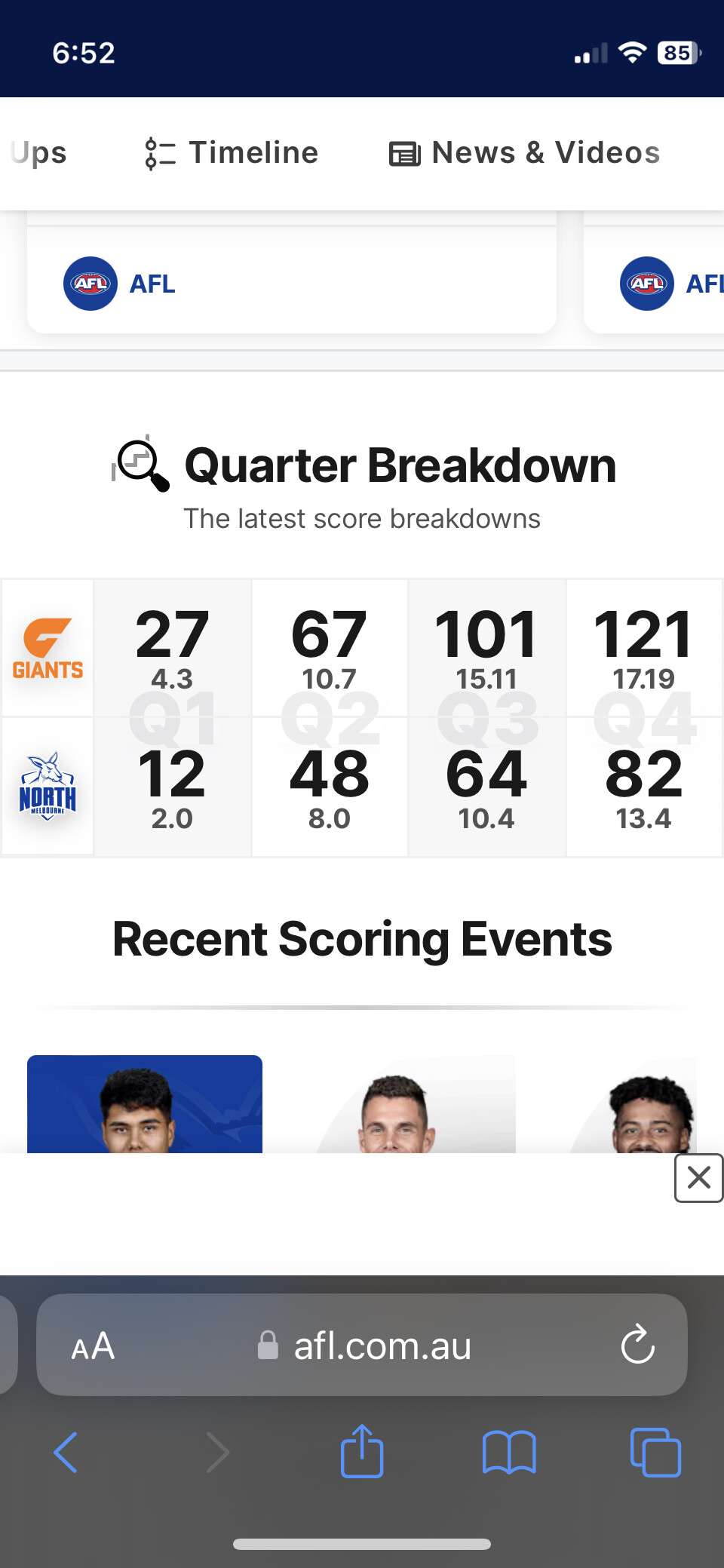The image size is (724, 1568).
Task: Dismiss the banner with the X button
Action: [698, 1177]
